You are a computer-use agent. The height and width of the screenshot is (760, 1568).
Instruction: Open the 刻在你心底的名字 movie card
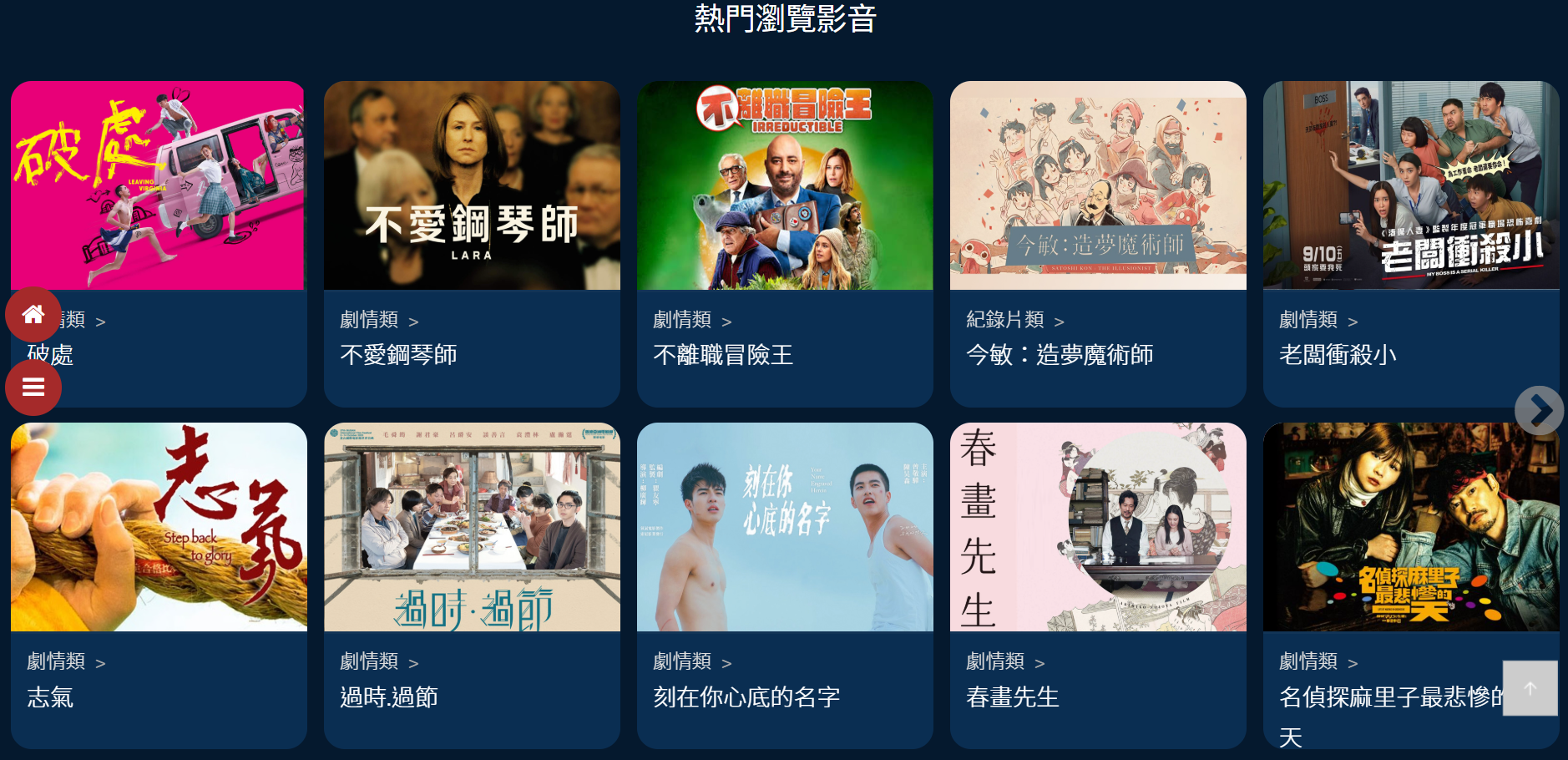click(785, 528)
